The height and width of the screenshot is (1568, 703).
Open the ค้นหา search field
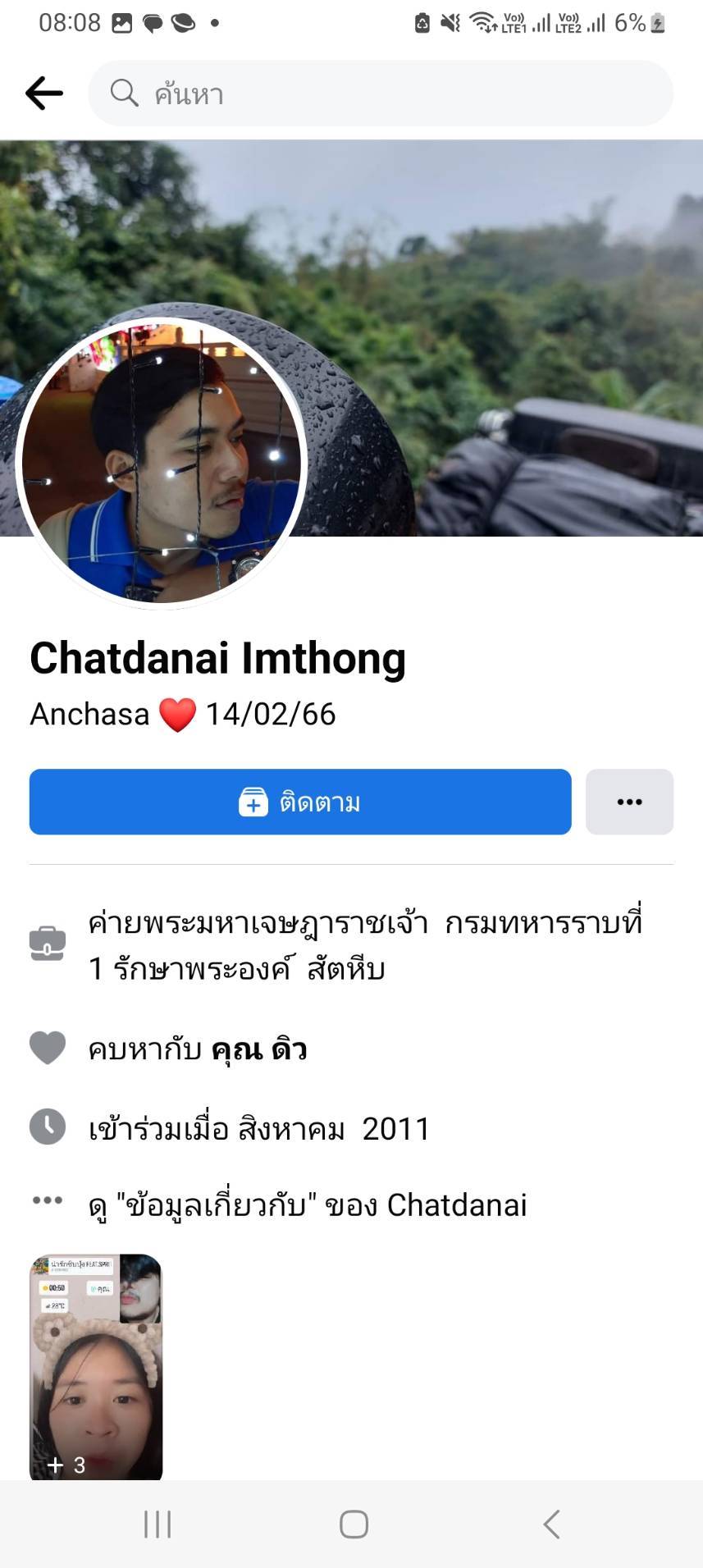click(x=381, y=94)
